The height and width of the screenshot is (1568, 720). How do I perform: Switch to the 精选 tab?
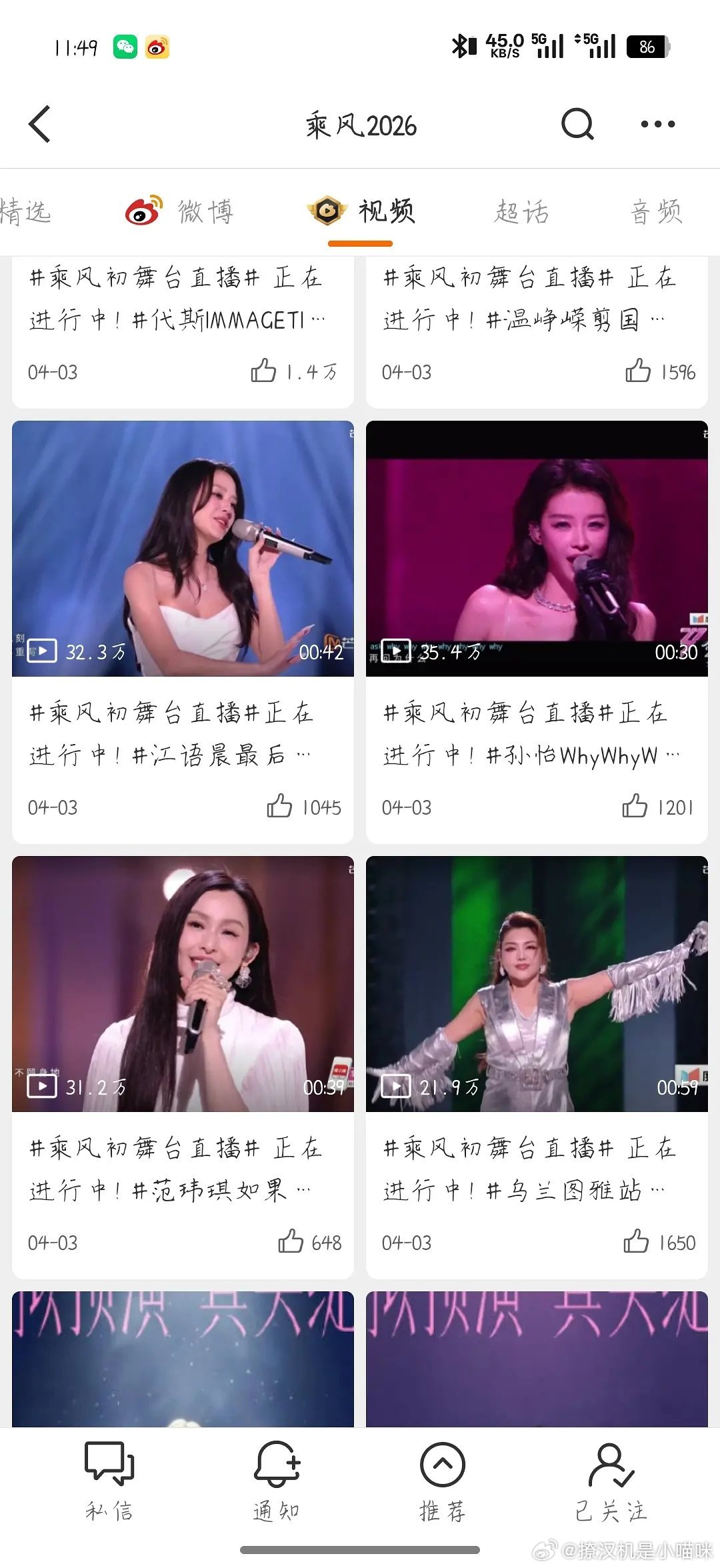(x=25, y=212)
